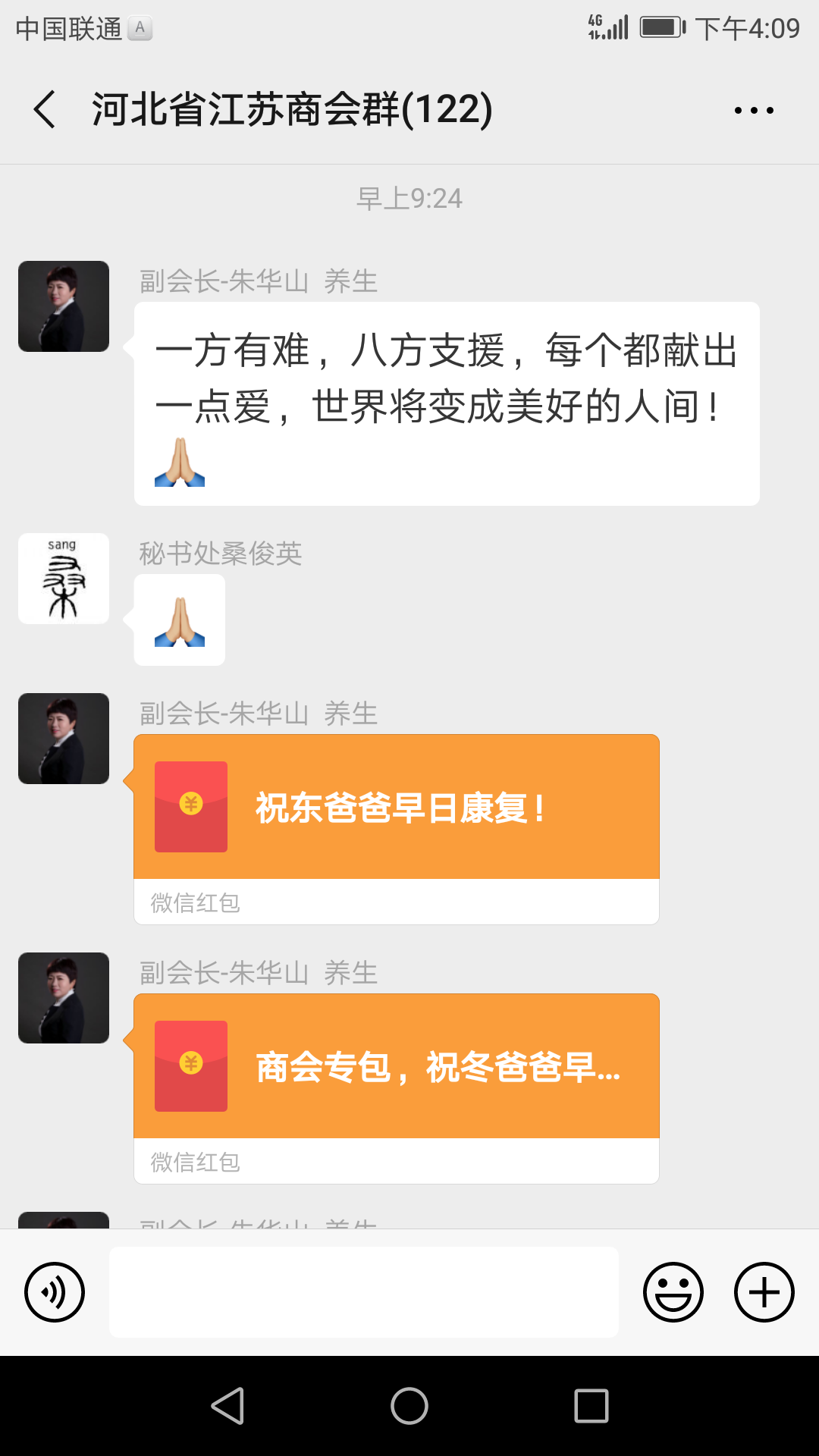Open the emoji sticker panel
Image resolution: width=819 pixels, height=1456 pixels.
coord(673,1291)
